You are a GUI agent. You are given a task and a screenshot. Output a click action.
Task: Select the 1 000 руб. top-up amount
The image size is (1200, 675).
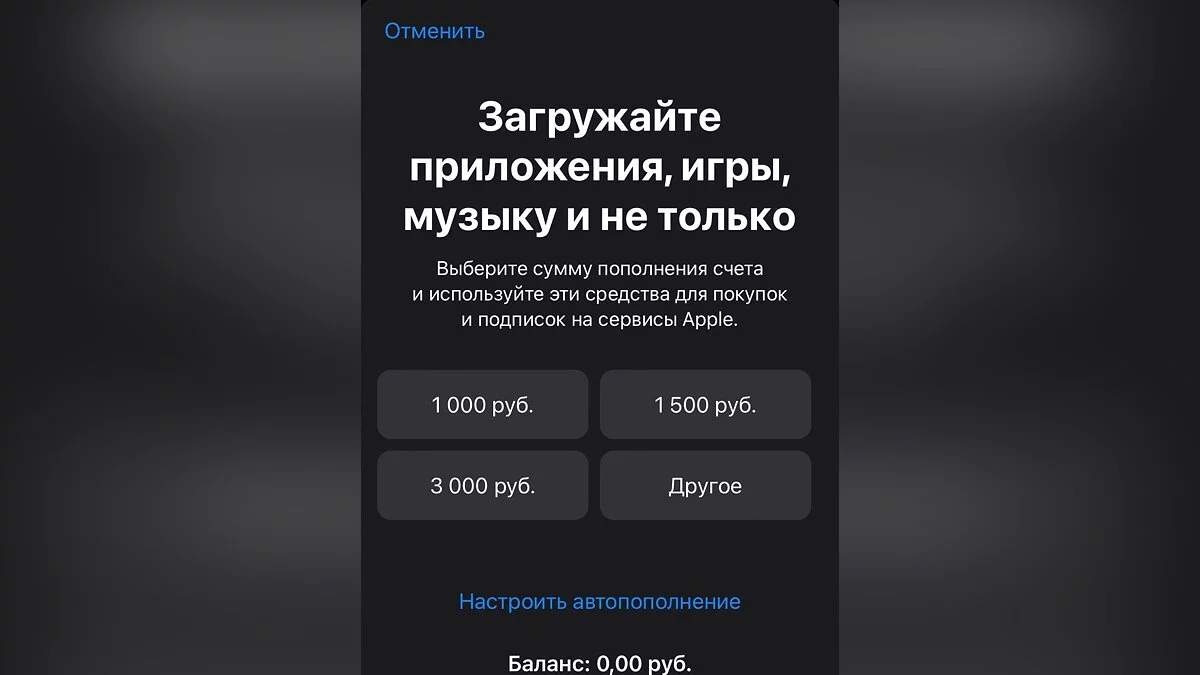[482, 405]
